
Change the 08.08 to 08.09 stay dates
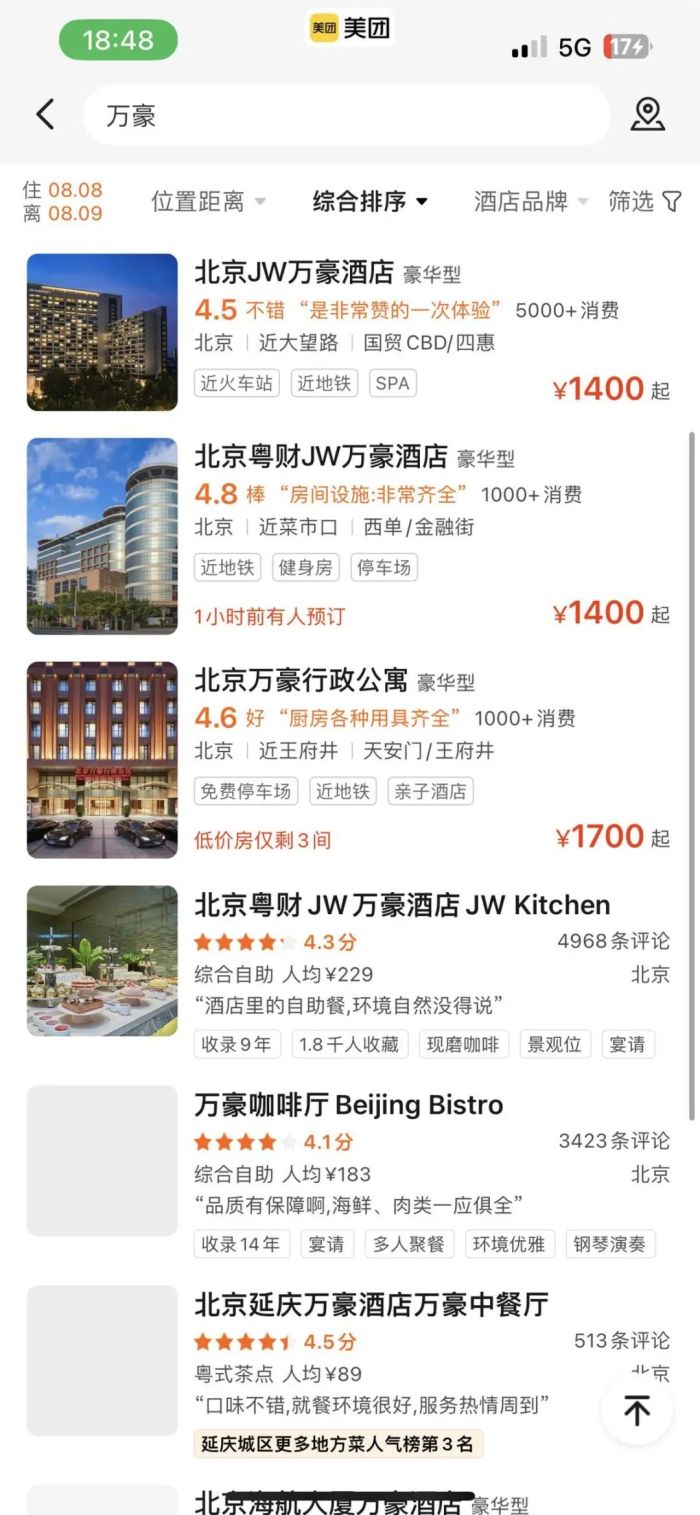pyautogui.click(x=63, y=201)
